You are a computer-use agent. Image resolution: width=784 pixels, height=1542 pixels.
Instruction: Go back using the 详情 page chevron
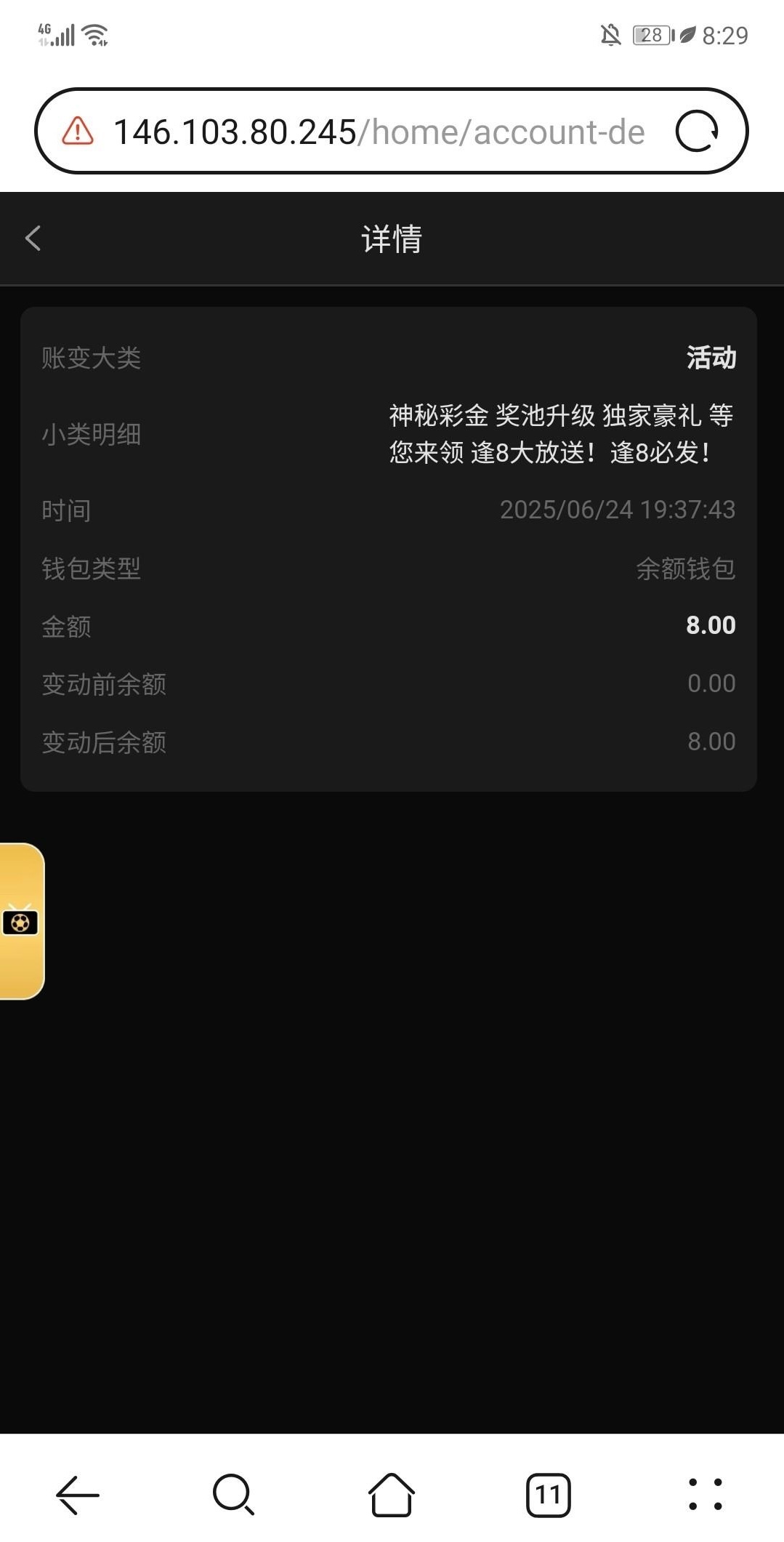coord(32,238)
